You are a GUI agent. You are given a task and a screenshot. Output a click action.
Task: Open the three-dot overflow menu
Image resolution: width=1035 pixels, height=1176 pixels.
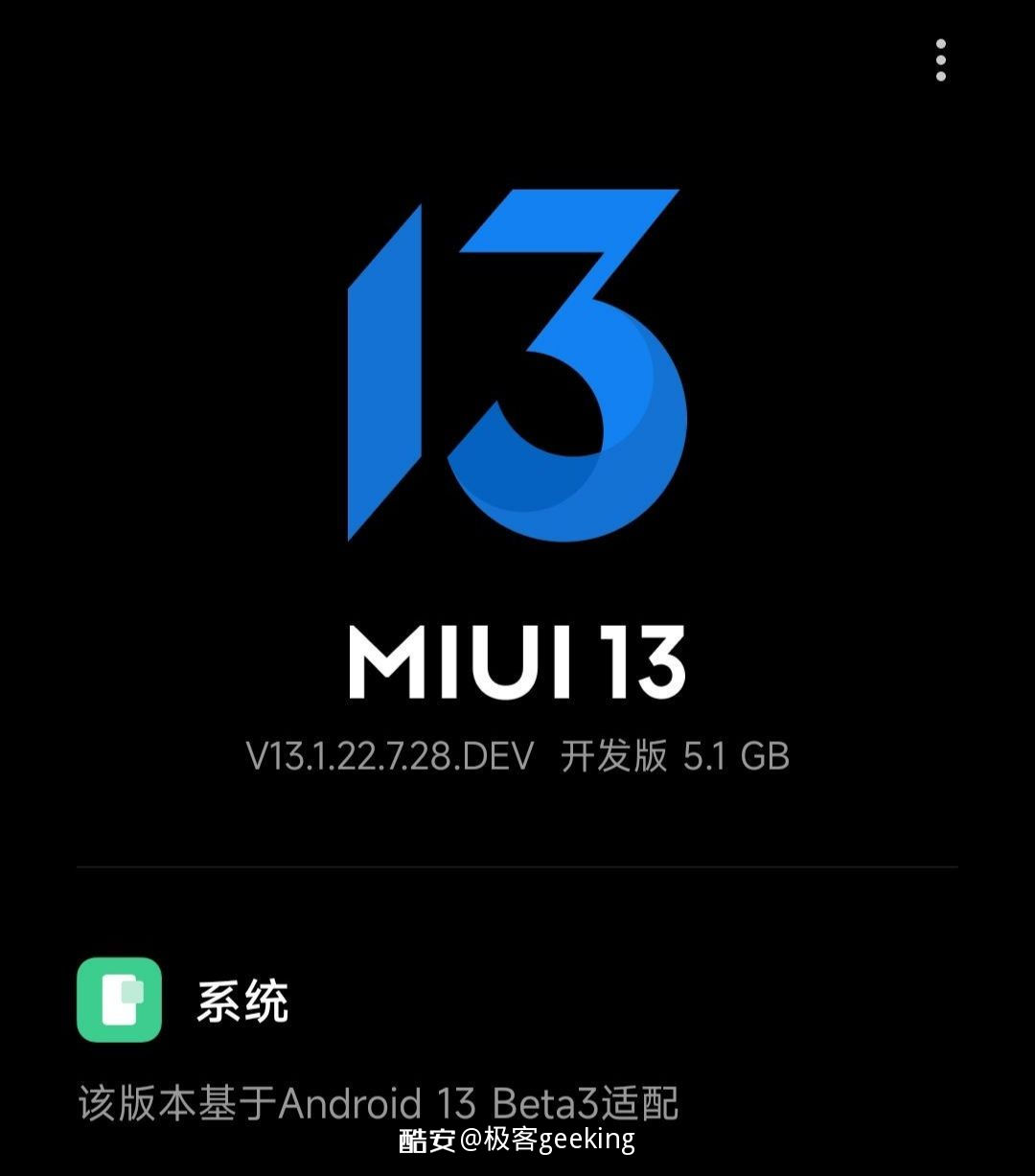click(x=940, y=60)
